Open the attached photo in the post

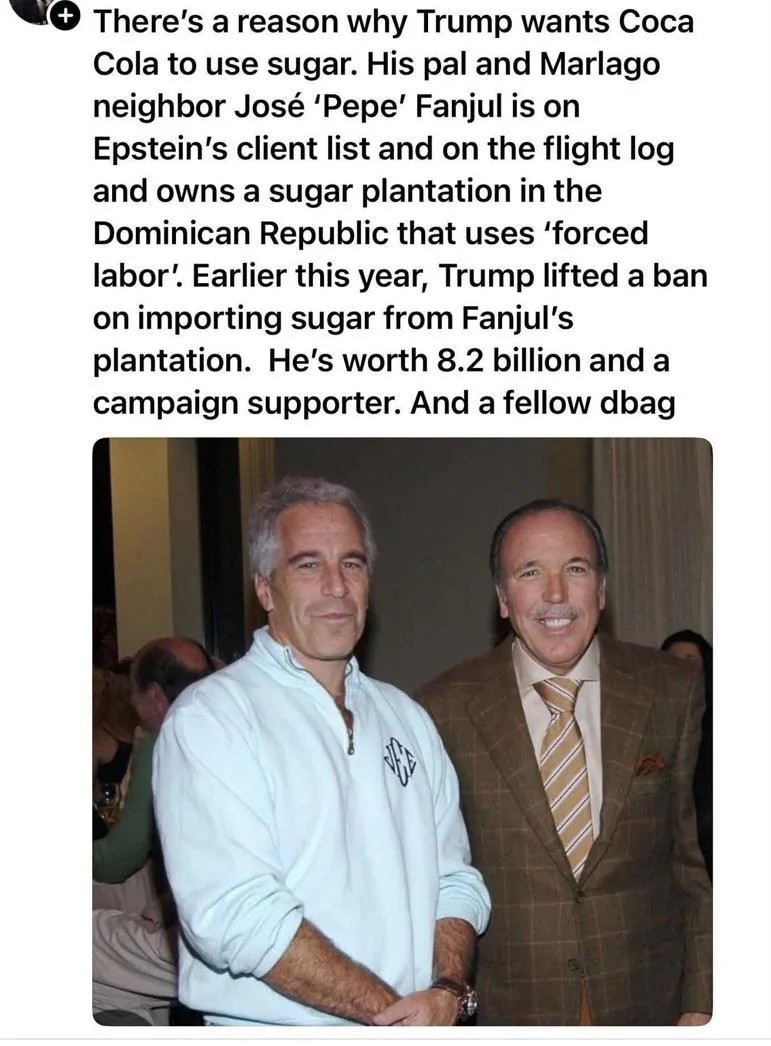402,730
